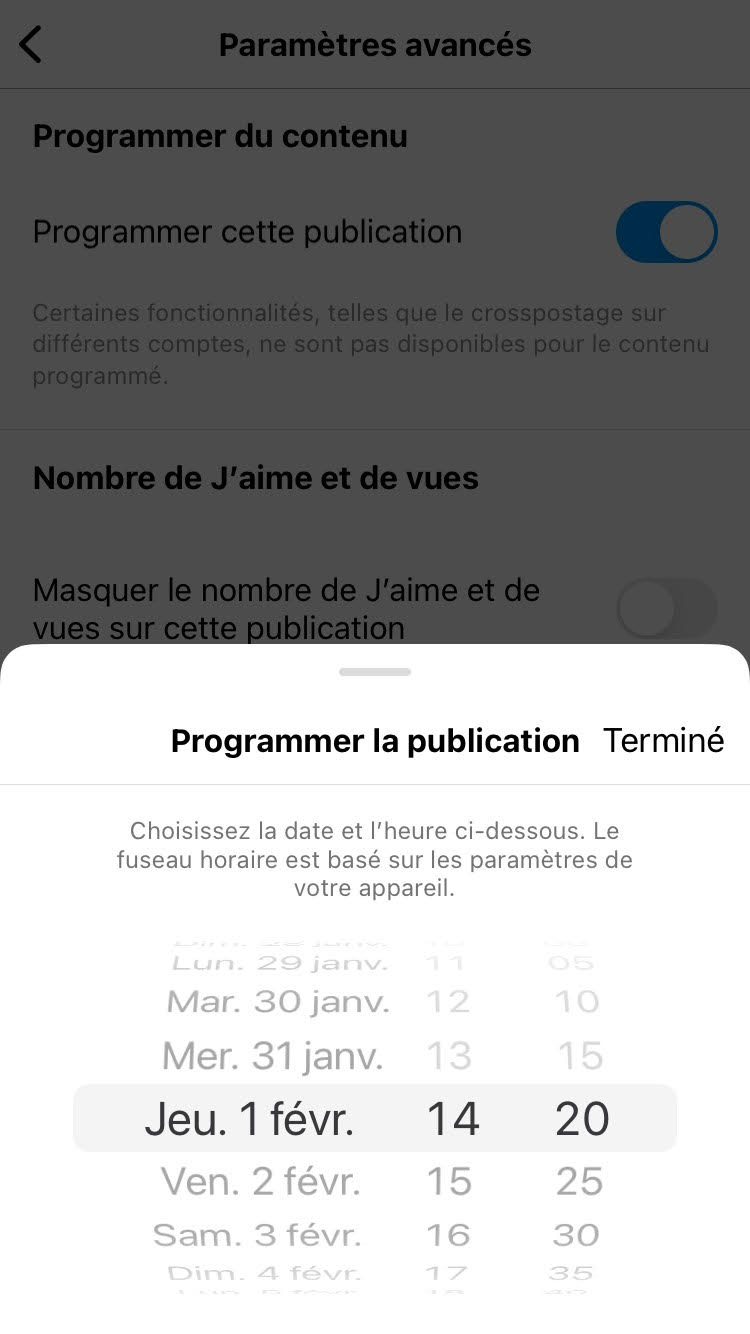Select Jeu. 1 févr. in date wheel

pos(248,1118)
